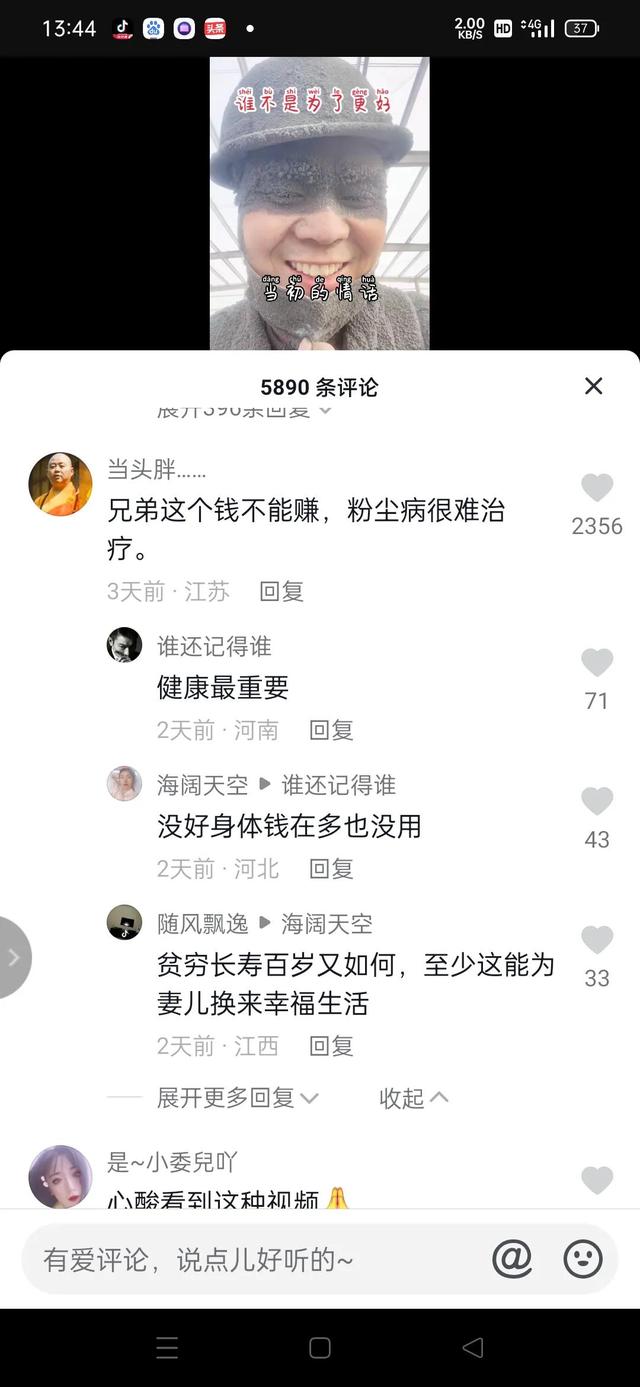640x1387 pixels.
Task: Go back using system navigation
Action: point(473,1347)
